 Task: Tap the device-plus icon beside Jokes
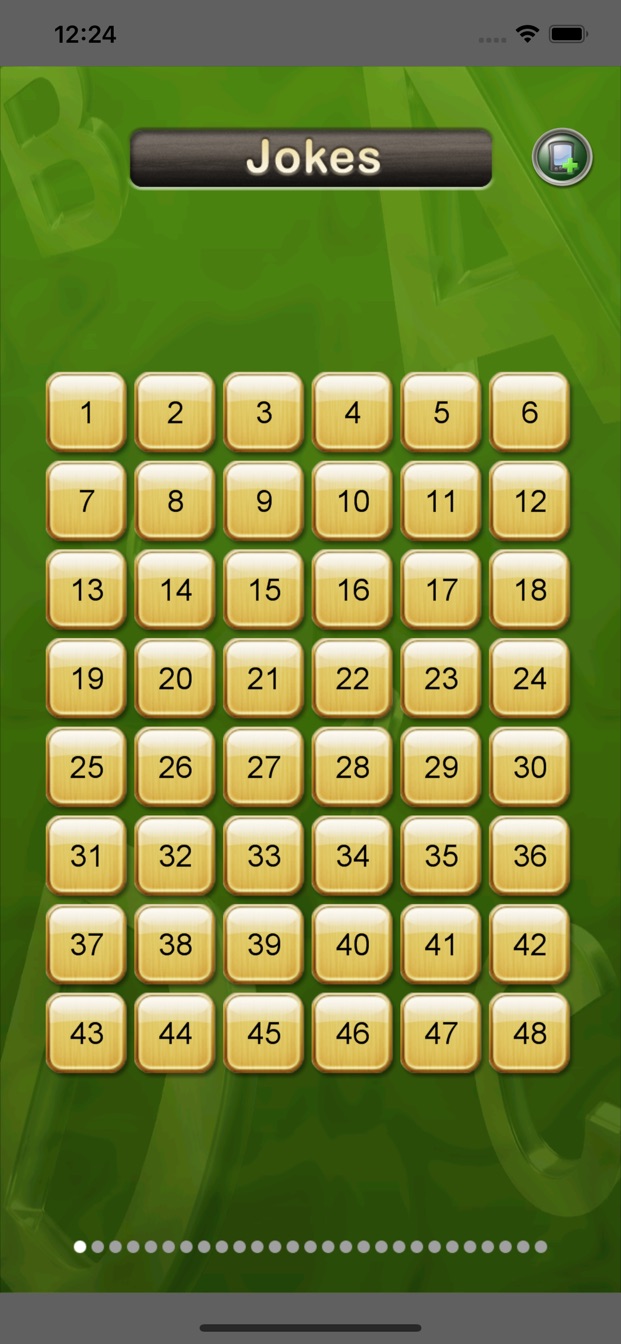[x=562, y=157]
